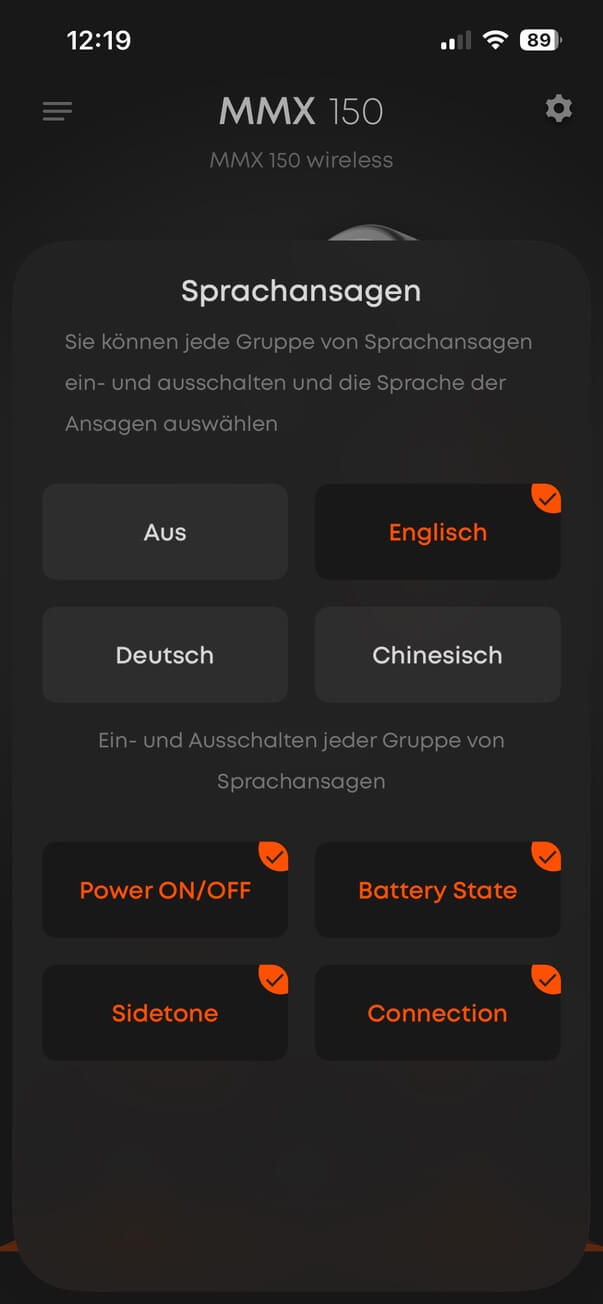
Task: Toggle Connection announcements
Action: (437, 1013)
